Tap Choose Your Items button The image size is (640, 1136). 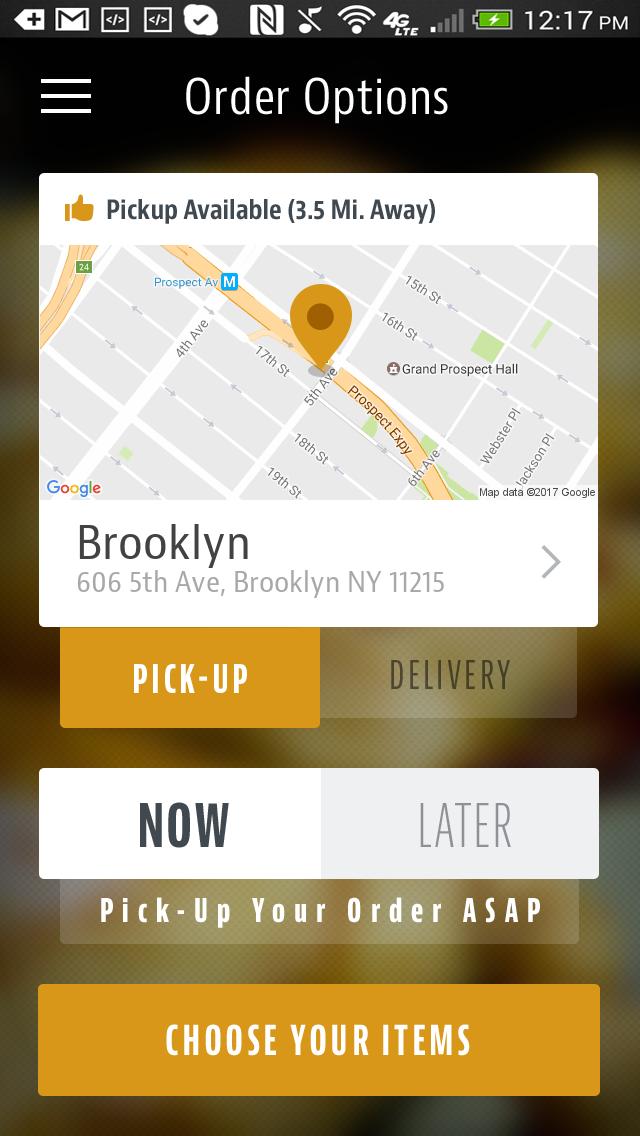pyautogui.click(x=318, y=1040)
